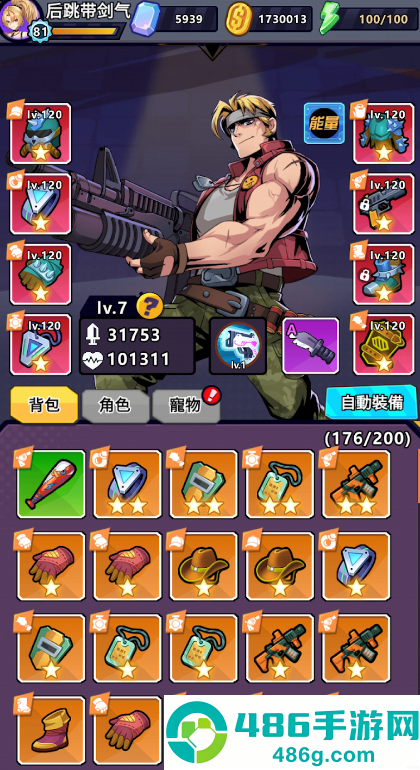
Task: Select the two-star dog tag item
Action: click(x=280, y=484)
